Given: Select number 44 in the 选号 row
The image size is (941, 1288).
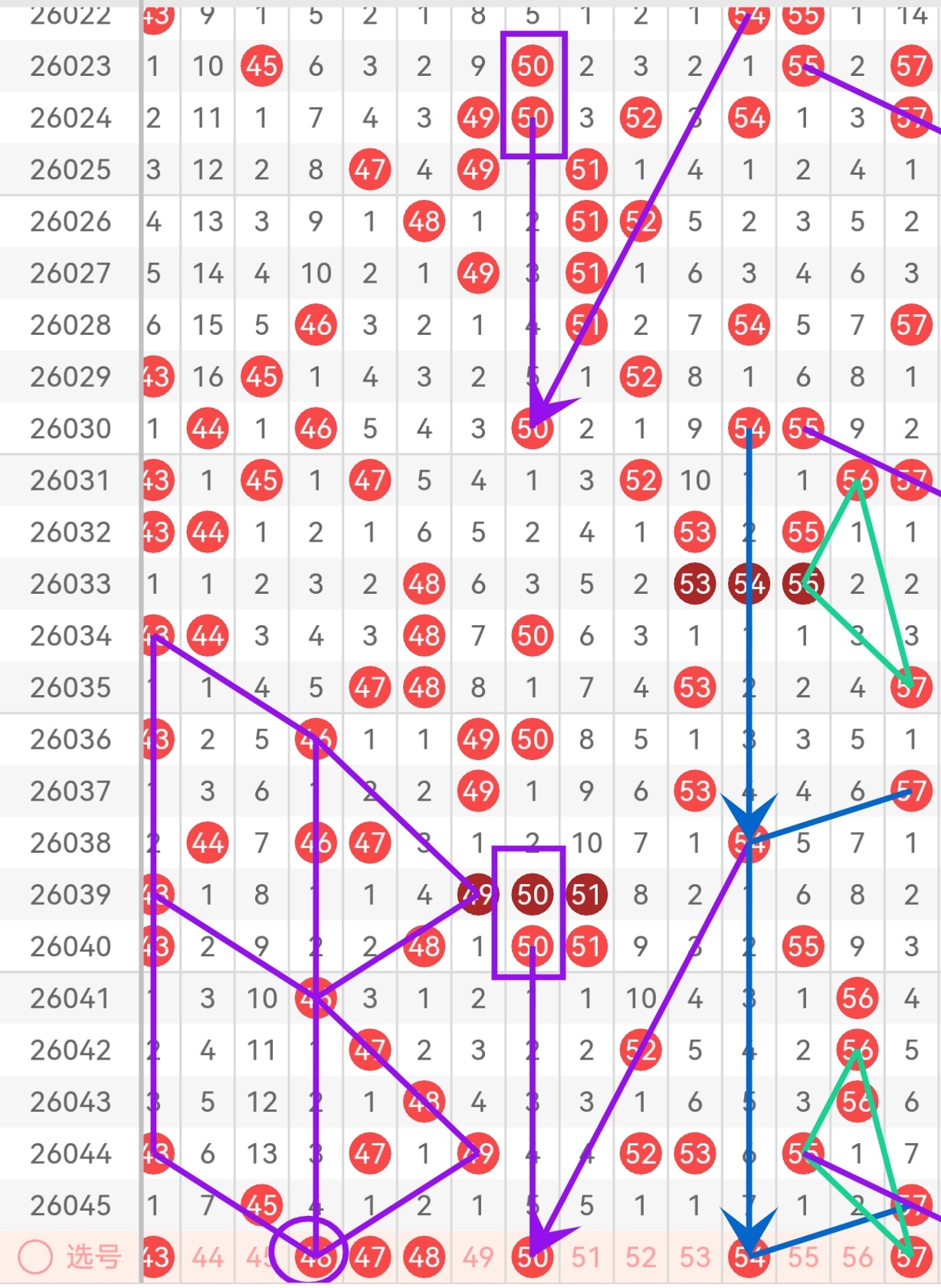Looking at the screenshot, I should (x=208, y=1257).
